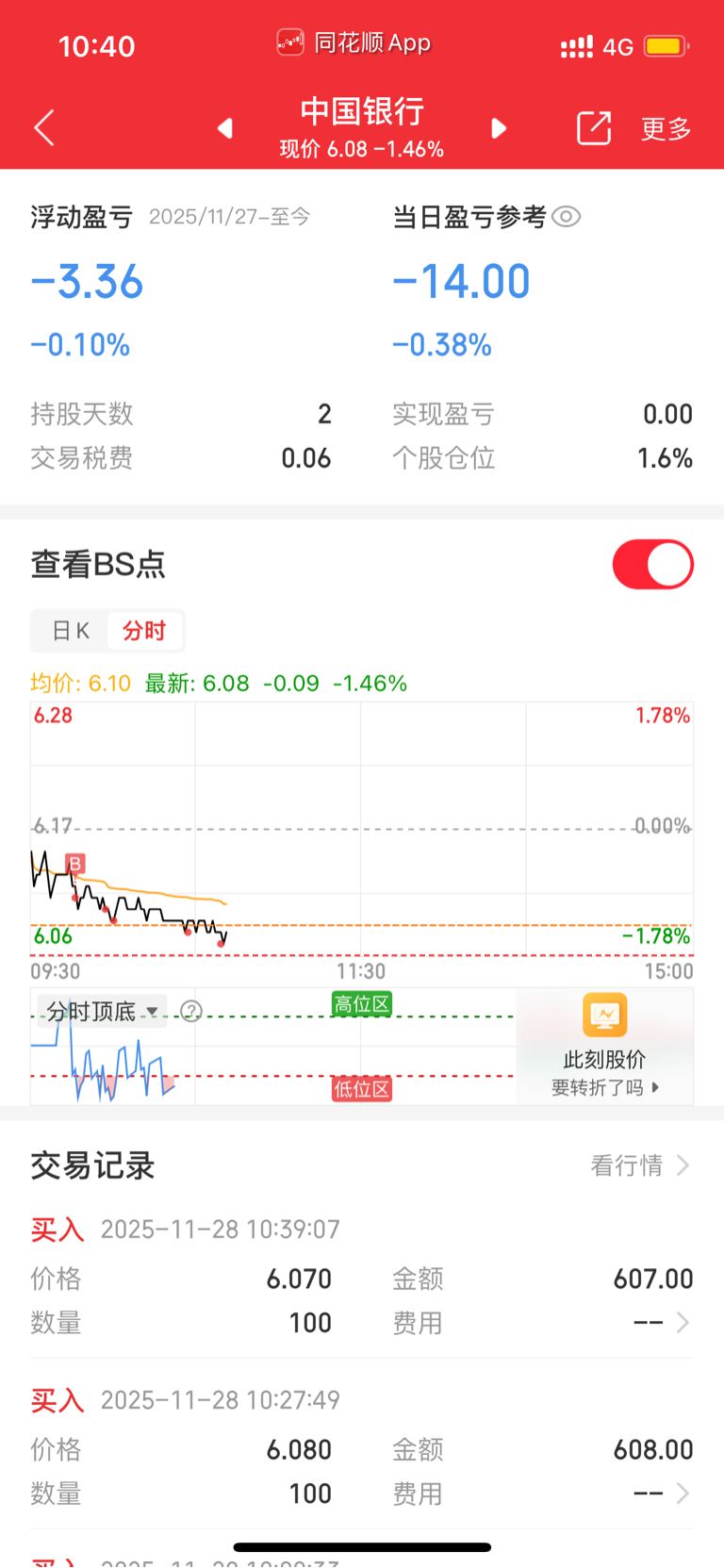The height and width of the screenshot is (1568, 724).
Task: Open the 此刻股价要转折了吗 card
Action: [x=604, y=1046]
